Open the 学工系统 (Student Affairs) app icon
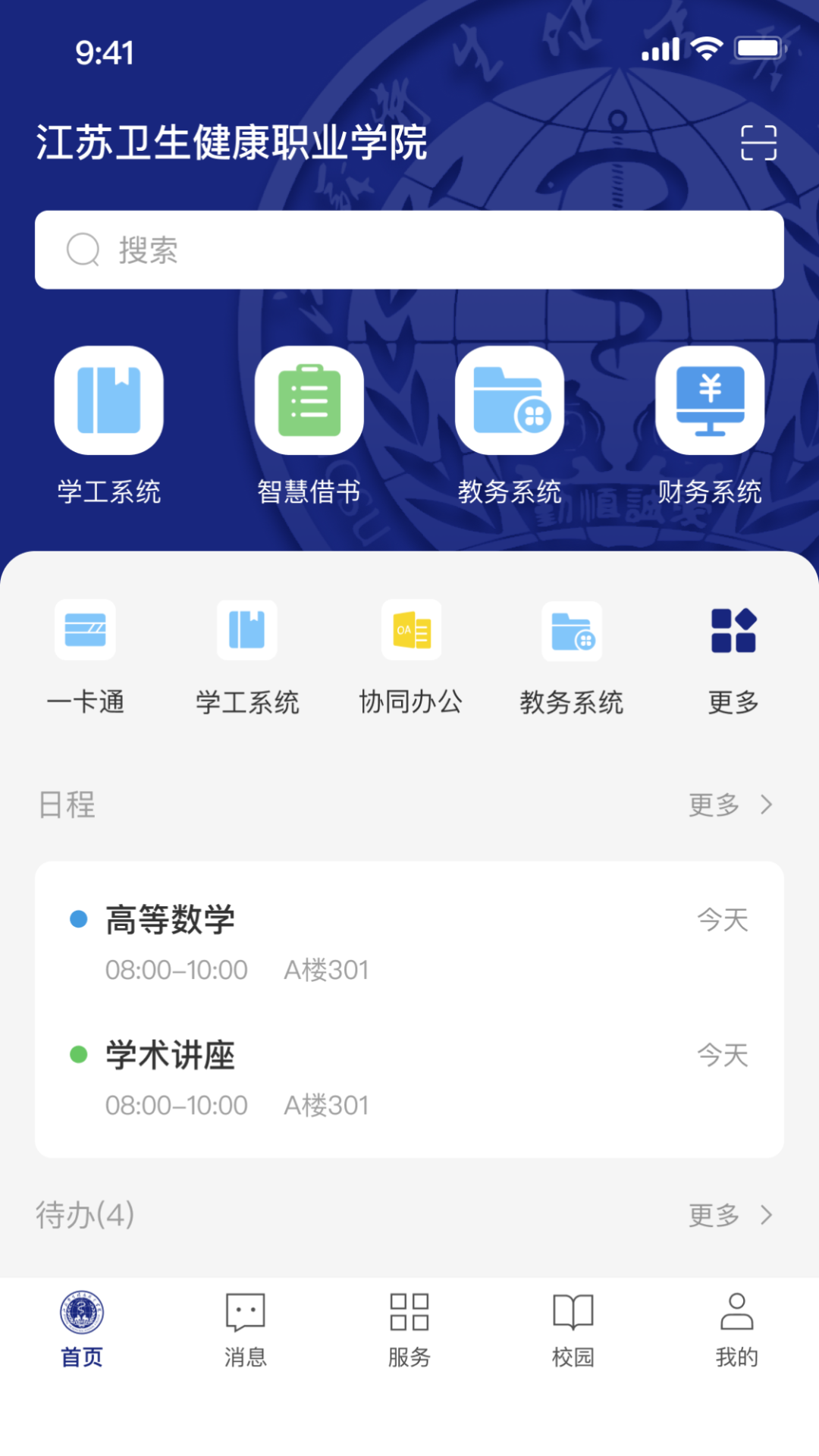This screenshot has height=1456, width=819. pos(109,402)
